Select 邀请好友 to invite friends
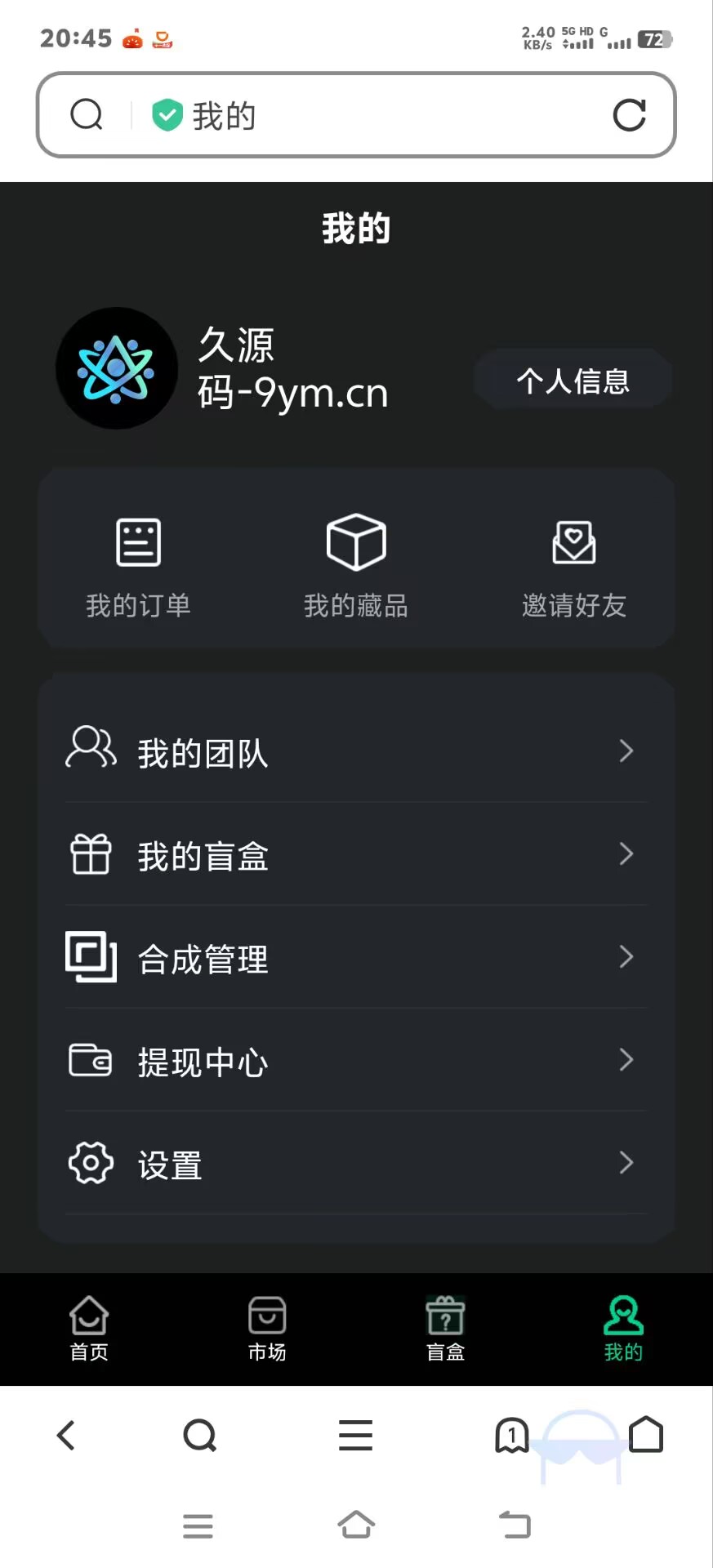Viewport: 713px width, 1568px height. [x=574, y=566]
